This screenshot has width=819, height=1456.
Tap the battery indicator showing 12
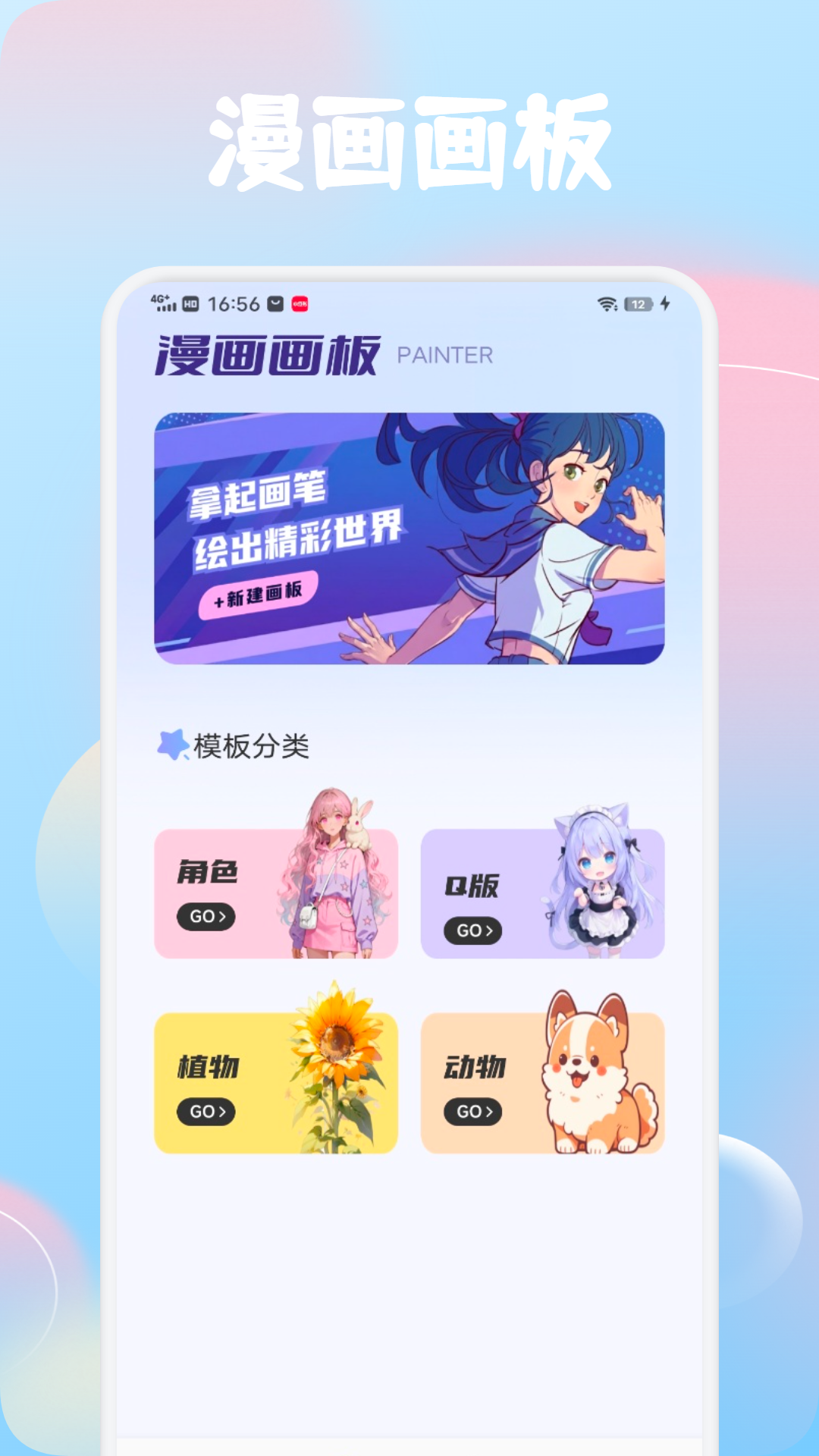(x=637, y=303)
